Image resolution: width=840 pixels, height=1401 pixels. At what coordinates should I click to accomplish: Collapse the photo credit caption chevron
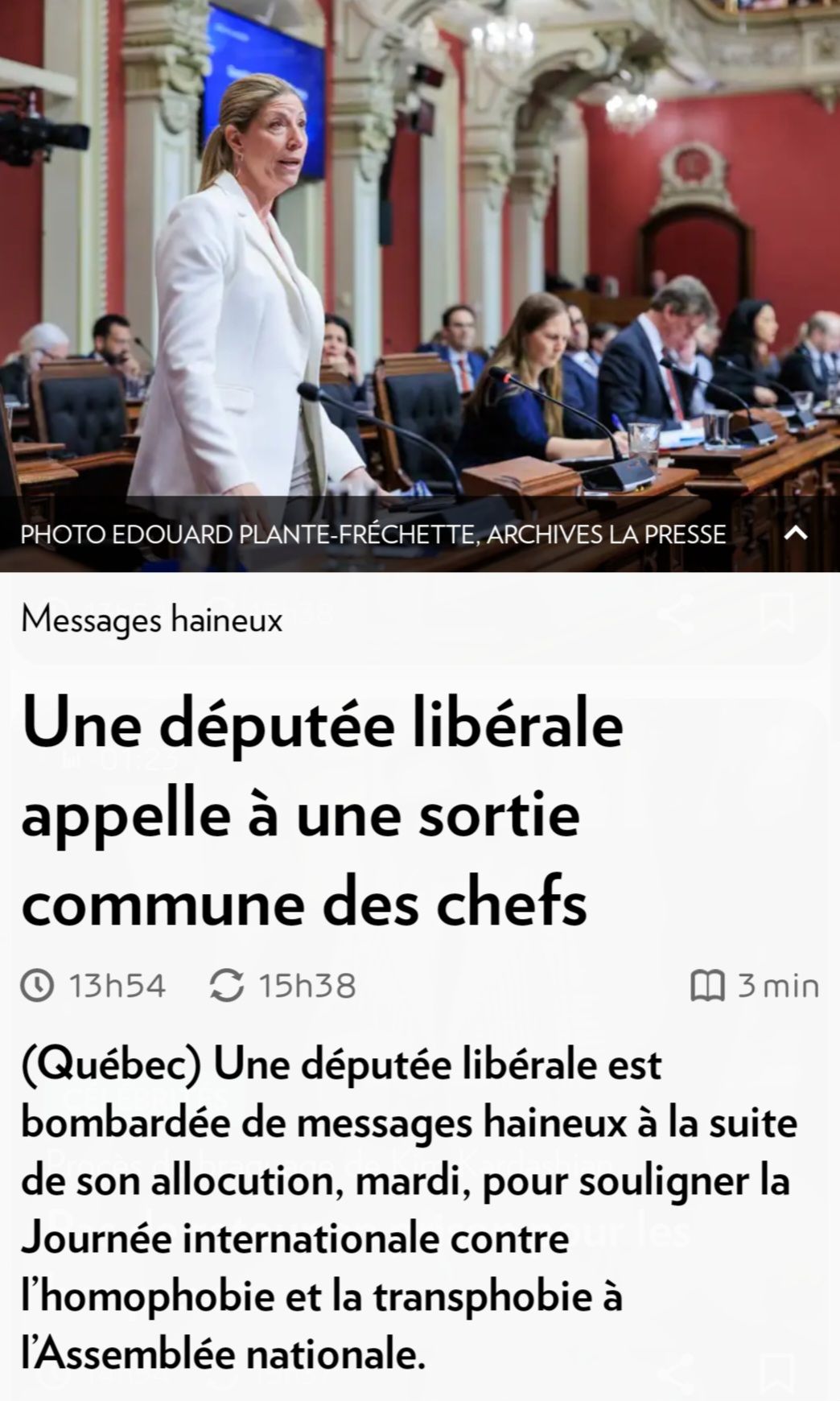[x=795, y=534]
